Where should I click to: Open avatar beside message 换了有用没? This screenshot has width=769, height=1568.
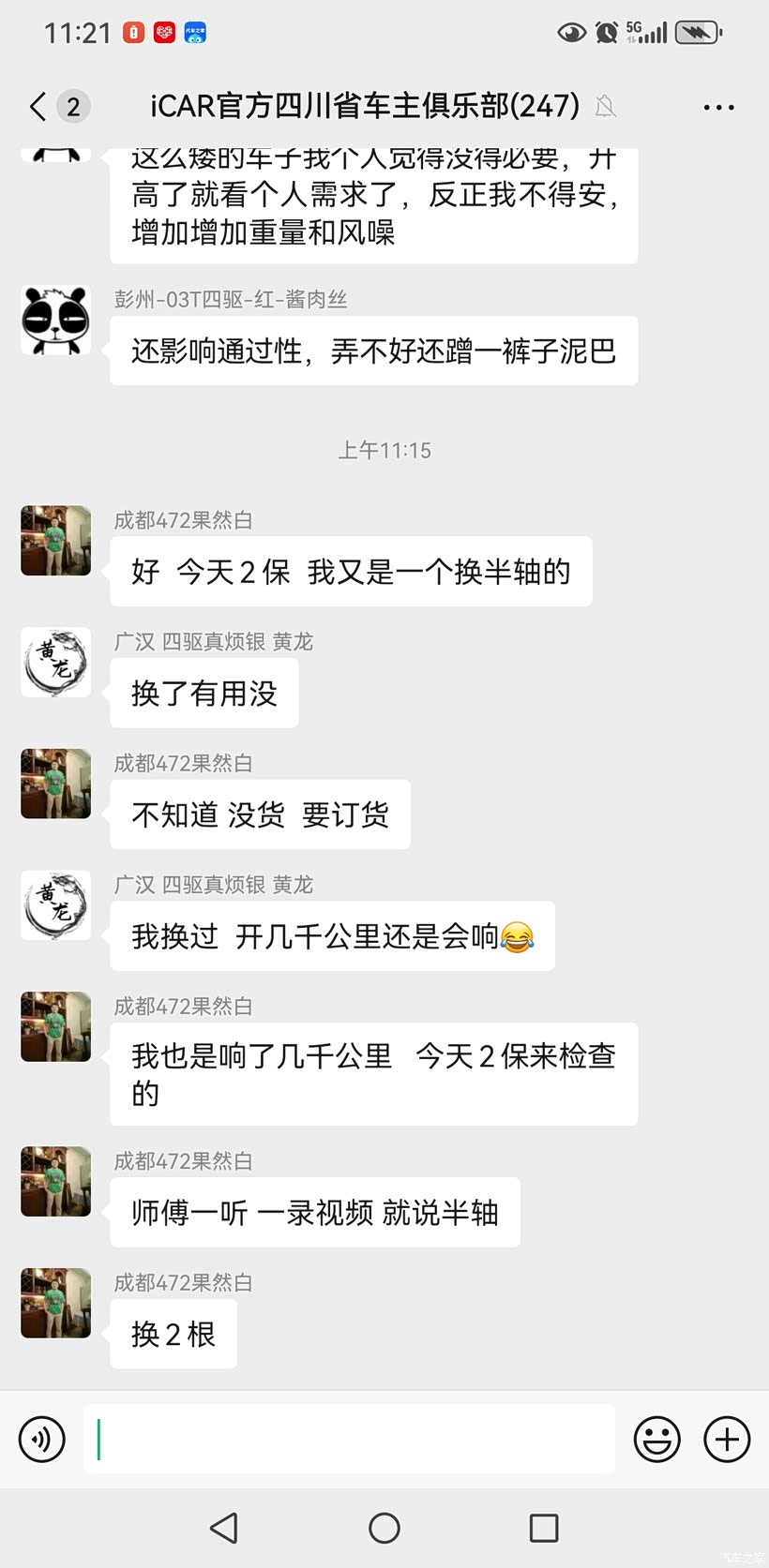(56, 663)
